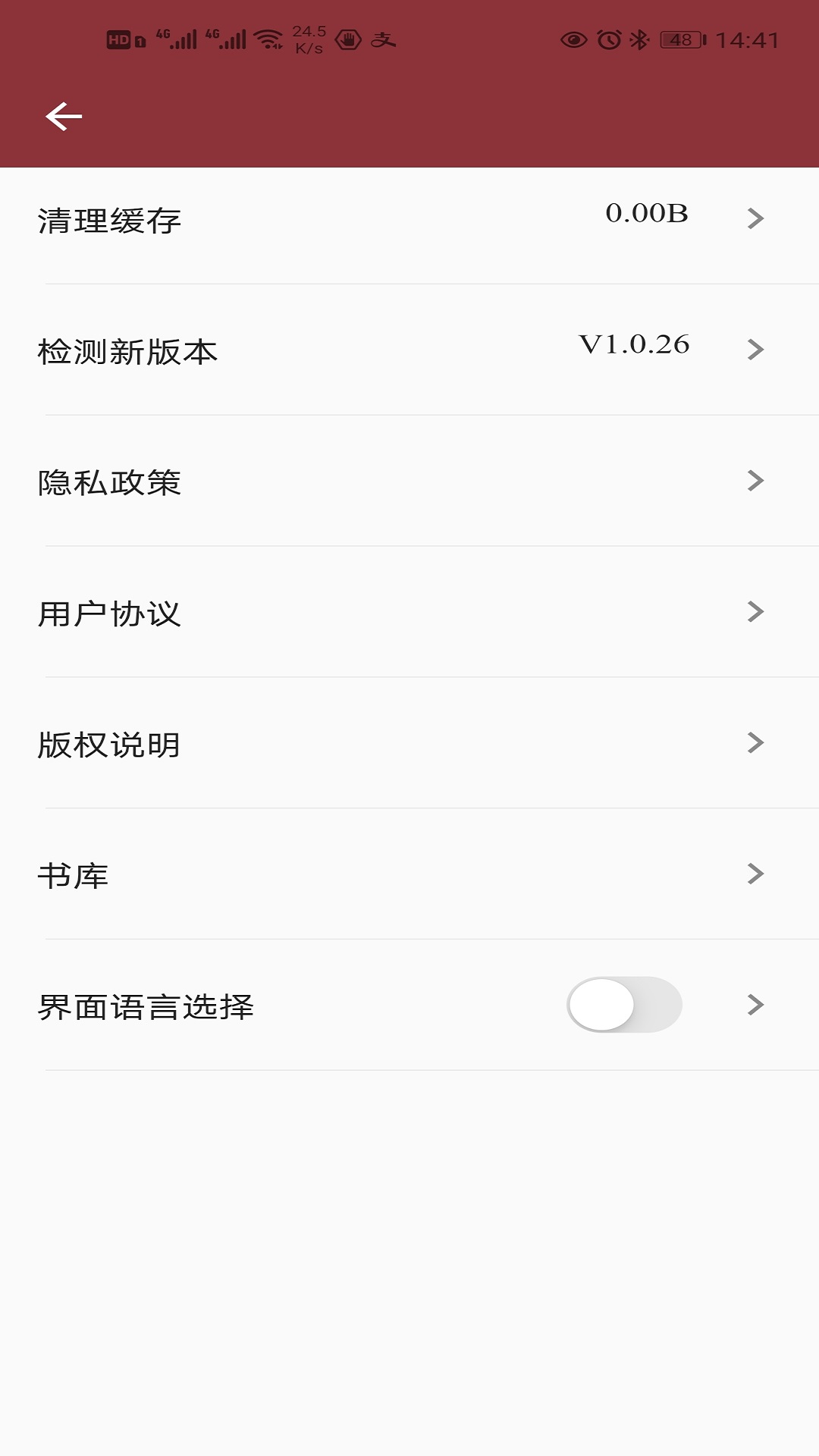Tap the HD voice icon in status bar
This screenshot has width=819, height=1456.
121,39
